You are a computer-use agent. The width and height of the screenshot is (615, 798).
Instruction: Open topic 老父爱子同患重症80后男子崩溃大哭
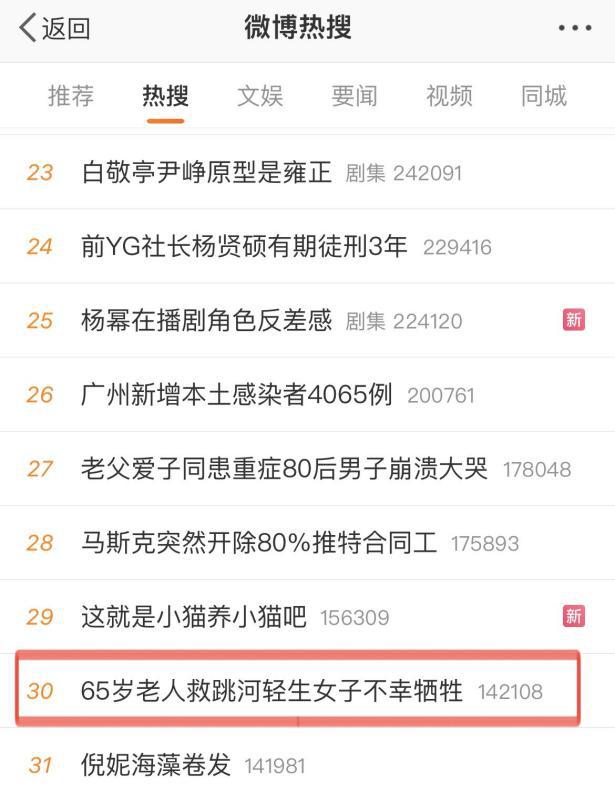284,468
